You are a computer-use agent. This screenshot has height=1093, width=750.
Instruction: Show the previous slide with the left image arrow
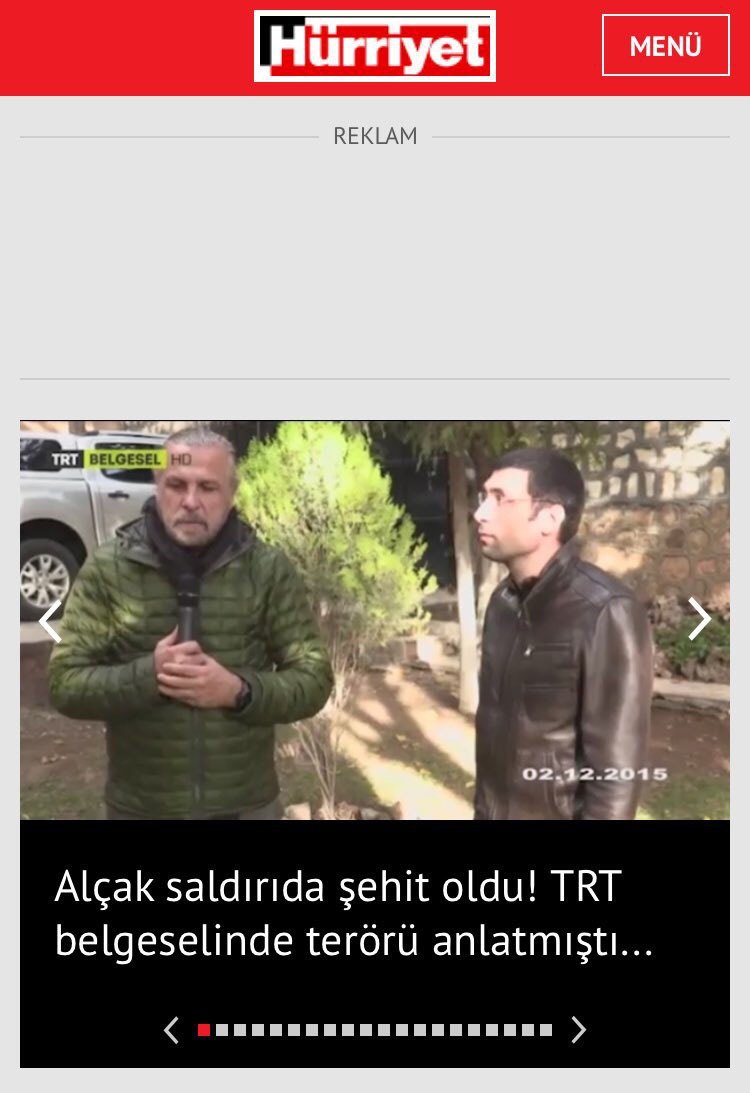50,621
